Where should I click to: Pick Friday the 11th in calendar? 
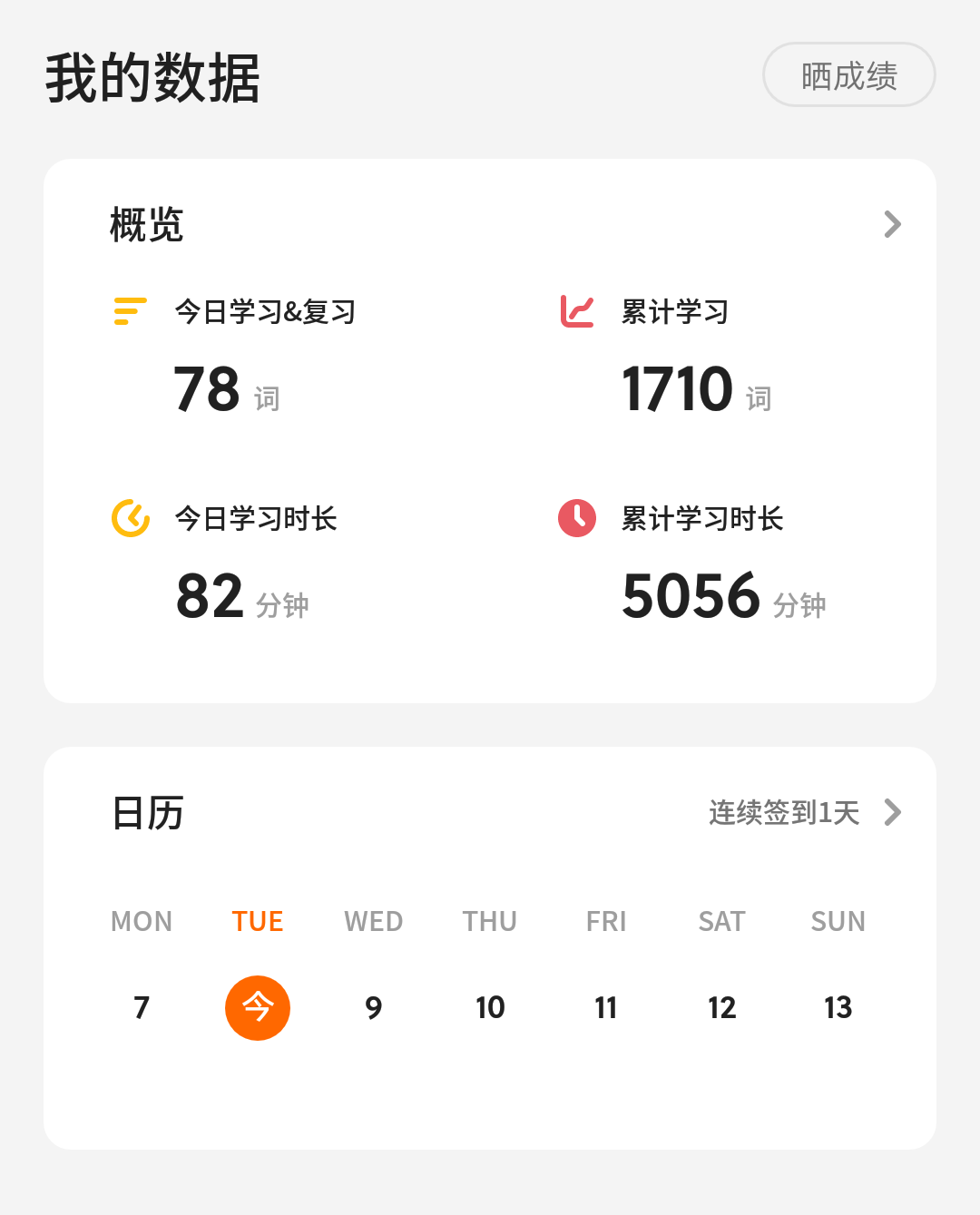606,1007
